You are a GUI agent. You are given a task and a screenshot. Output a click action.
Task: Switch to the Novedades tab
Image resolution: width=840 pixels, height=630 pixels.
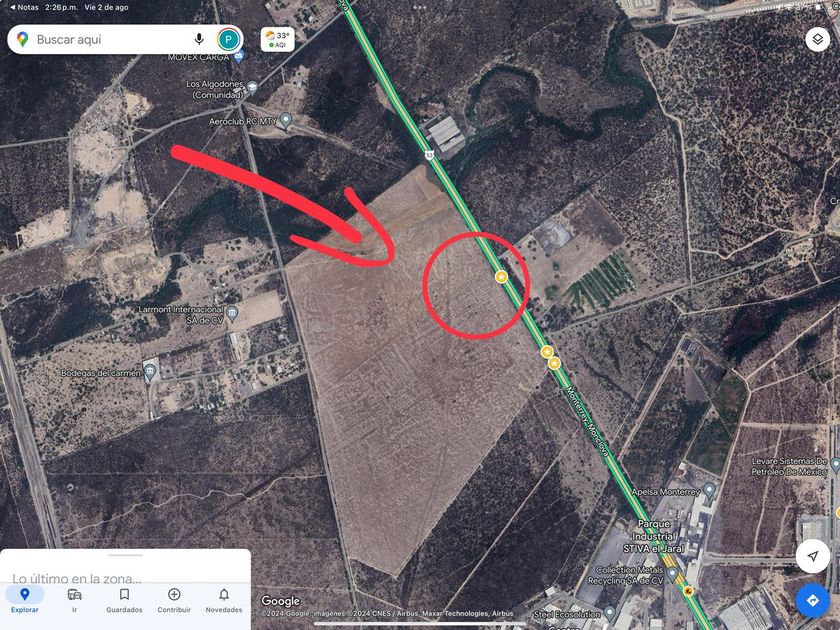[224, 600]
